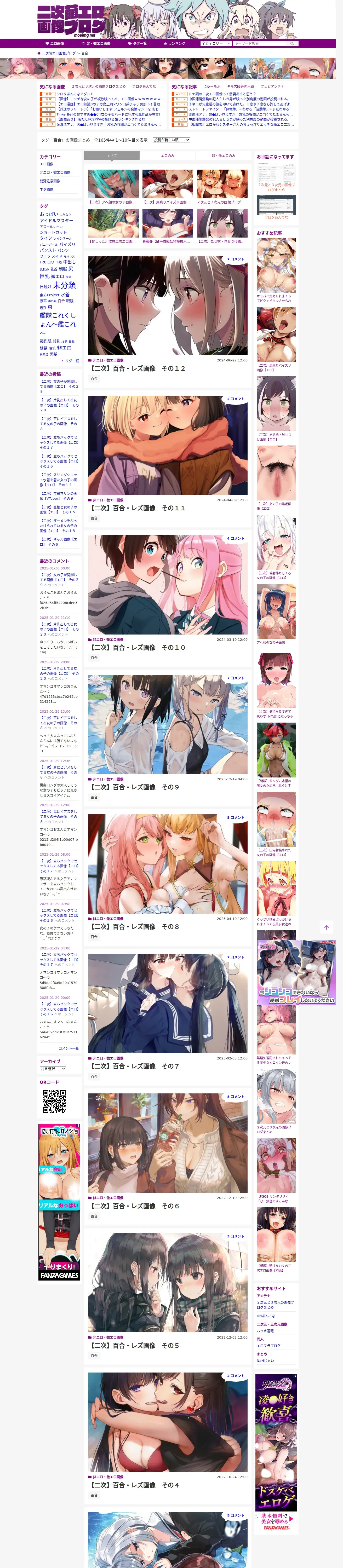The height and width of the screenshot is (1568, 343).
Task: Open the ネタ画像 category link
Action: click(x=46, y=189)
